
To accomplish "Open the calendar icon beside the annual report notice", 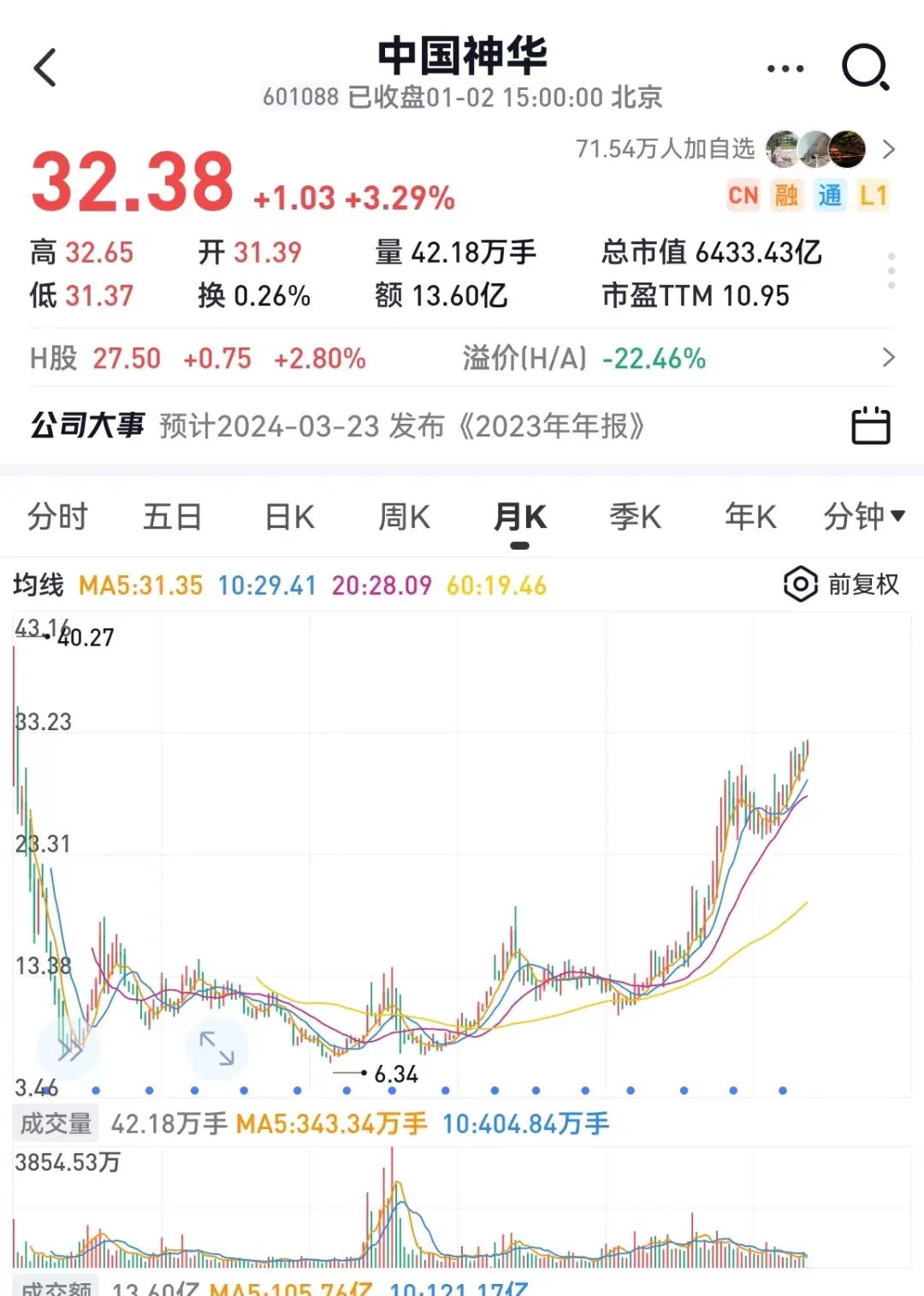I will tap(872, 425).
